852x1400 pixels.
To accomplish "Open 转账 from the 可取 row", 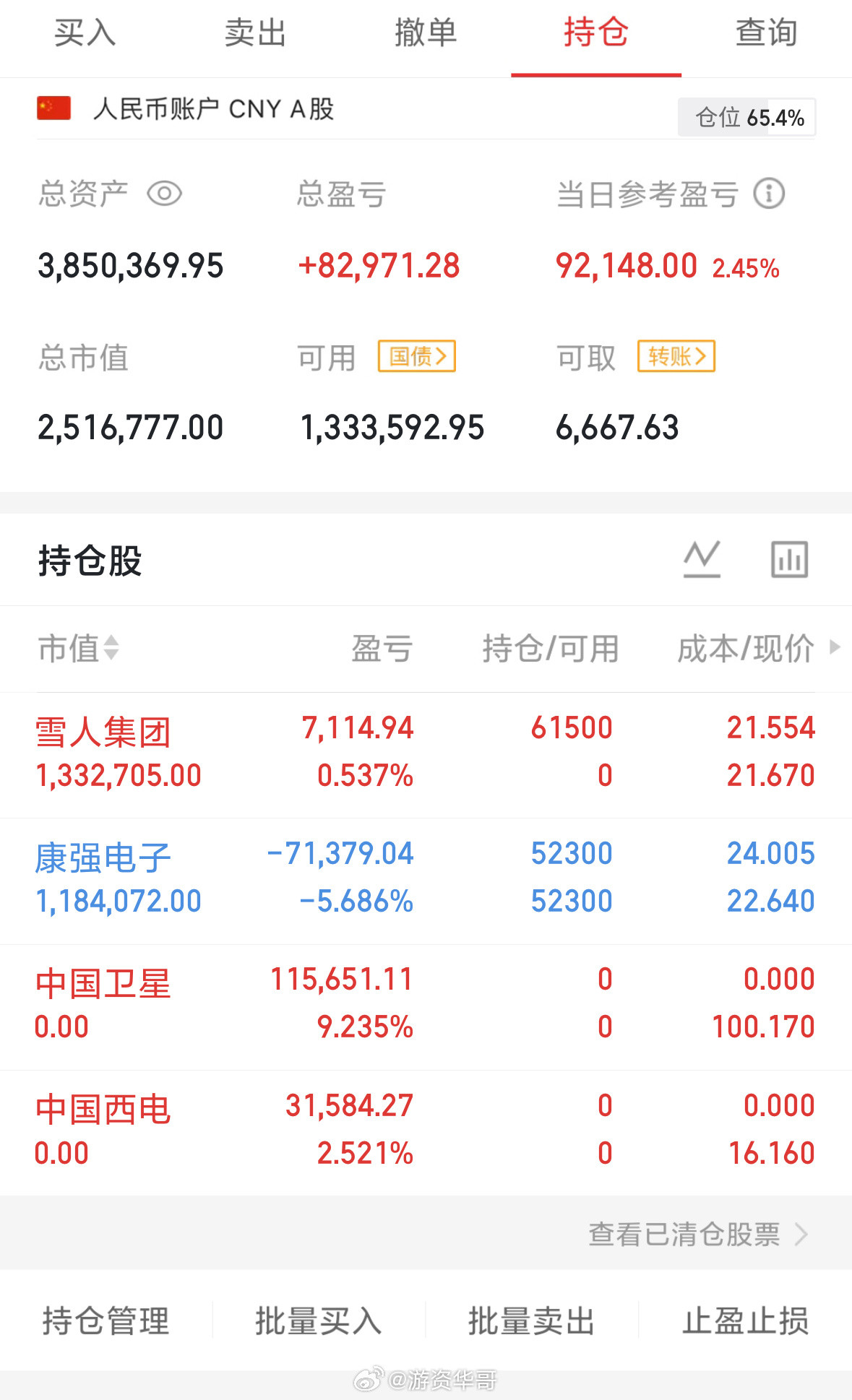I will [676, 356].
